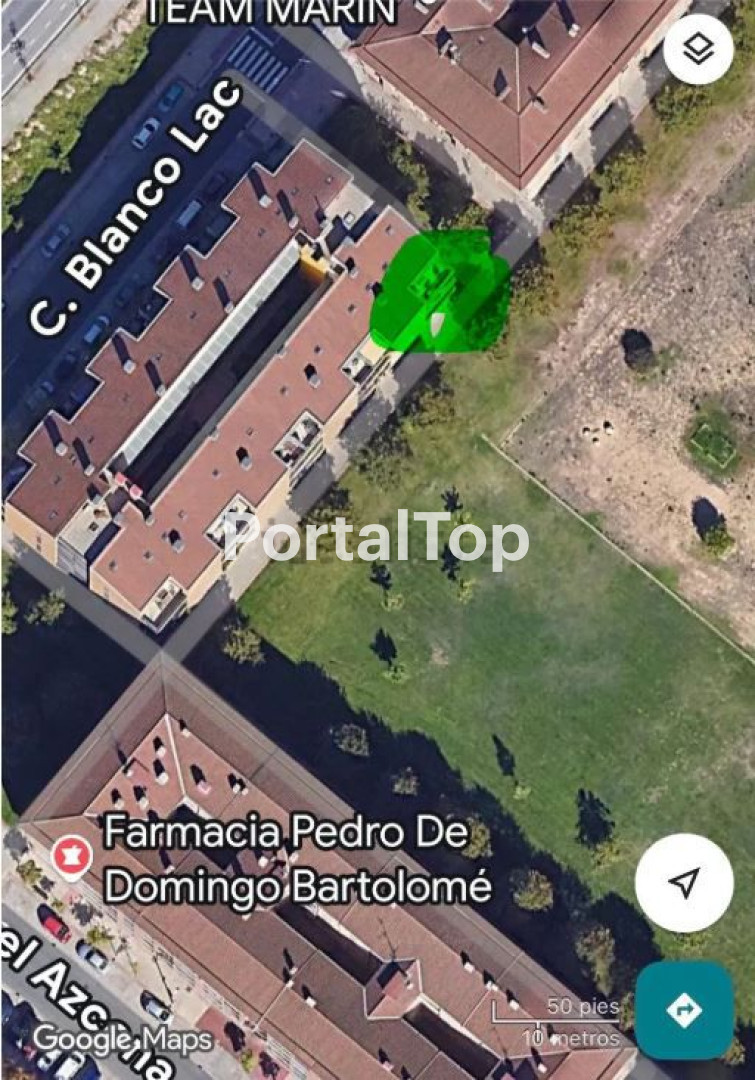
Task: Select the Farmacia Pedro De Domingo Bartolomé pin
Action: (72, 857)
